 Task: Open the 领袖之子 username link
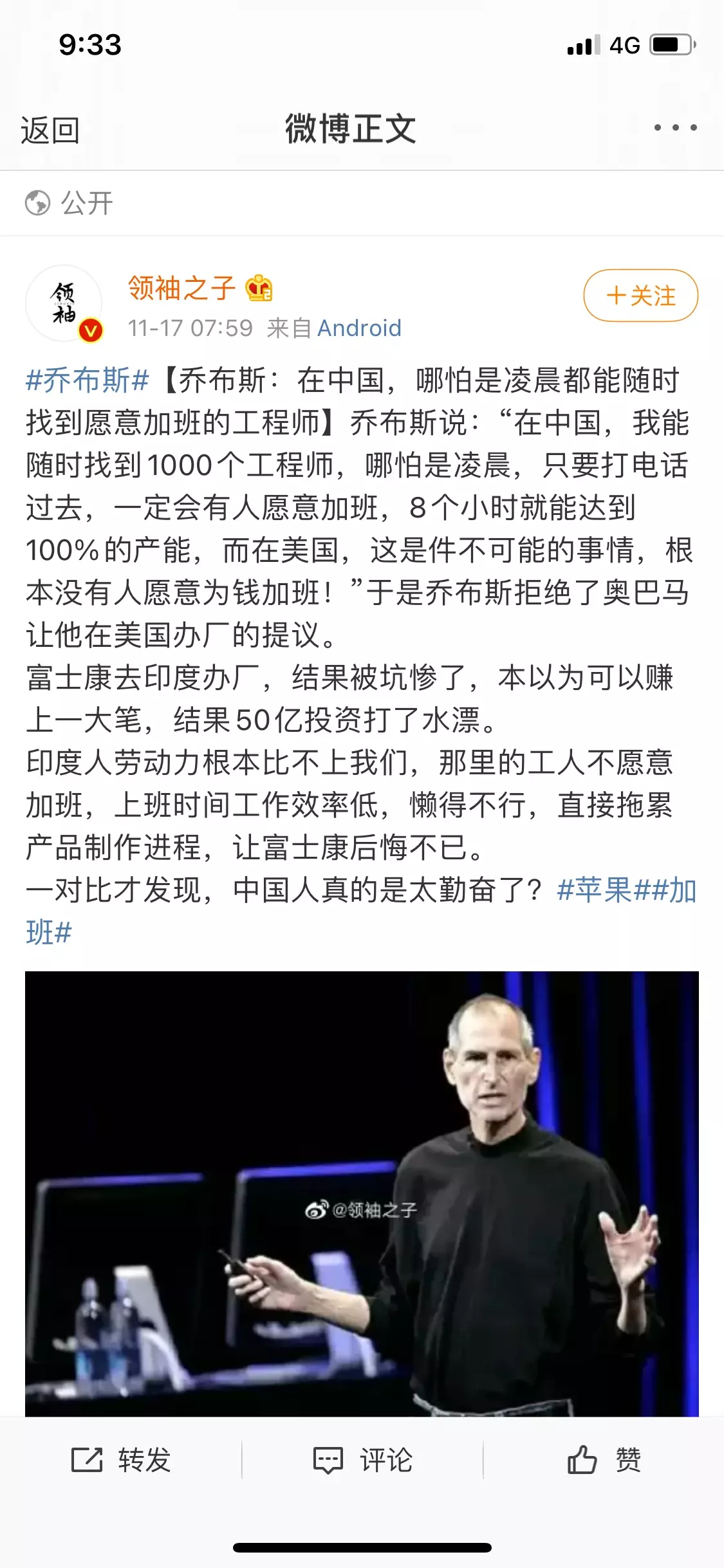coord(181,288)
